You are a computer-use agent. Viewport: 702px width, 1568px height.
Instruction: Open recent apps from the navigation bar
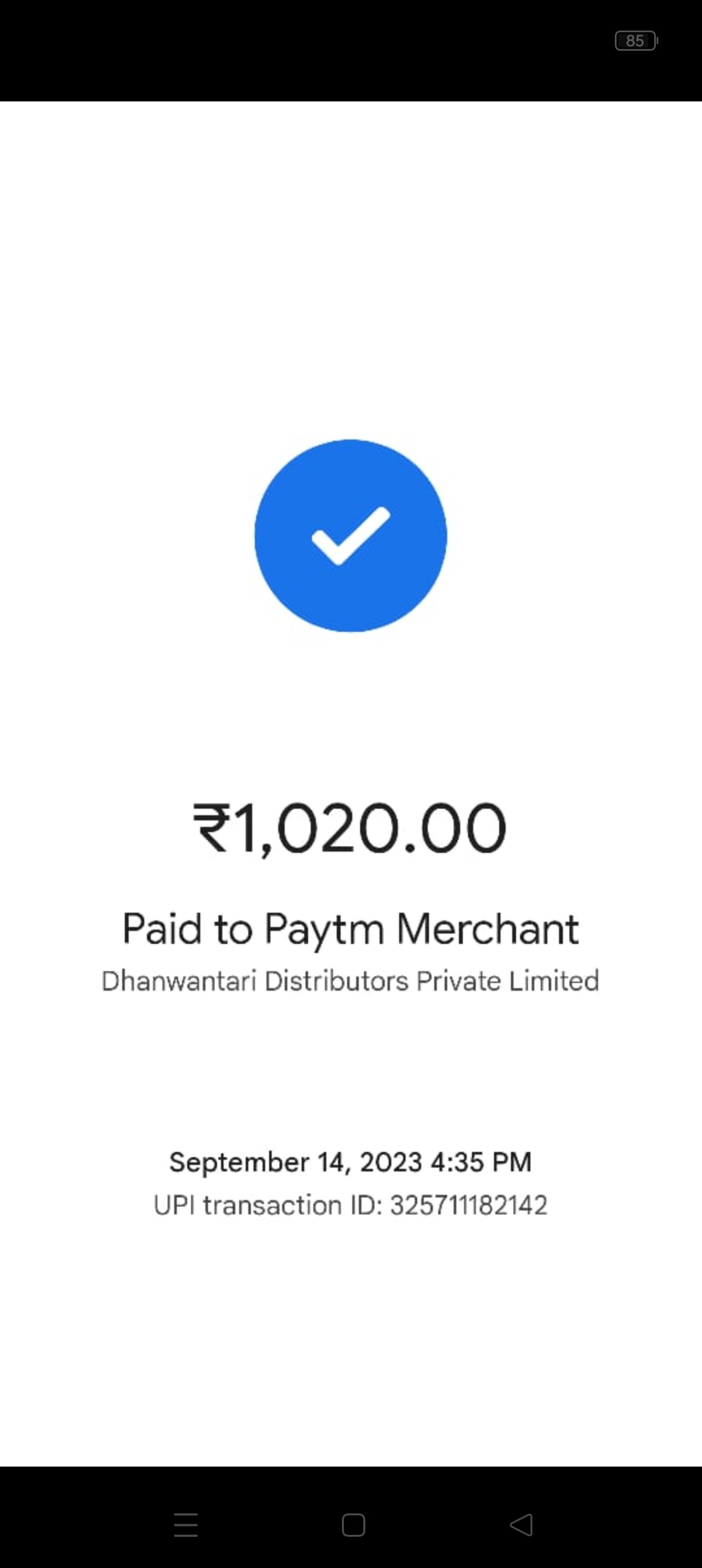(186, 1524)
